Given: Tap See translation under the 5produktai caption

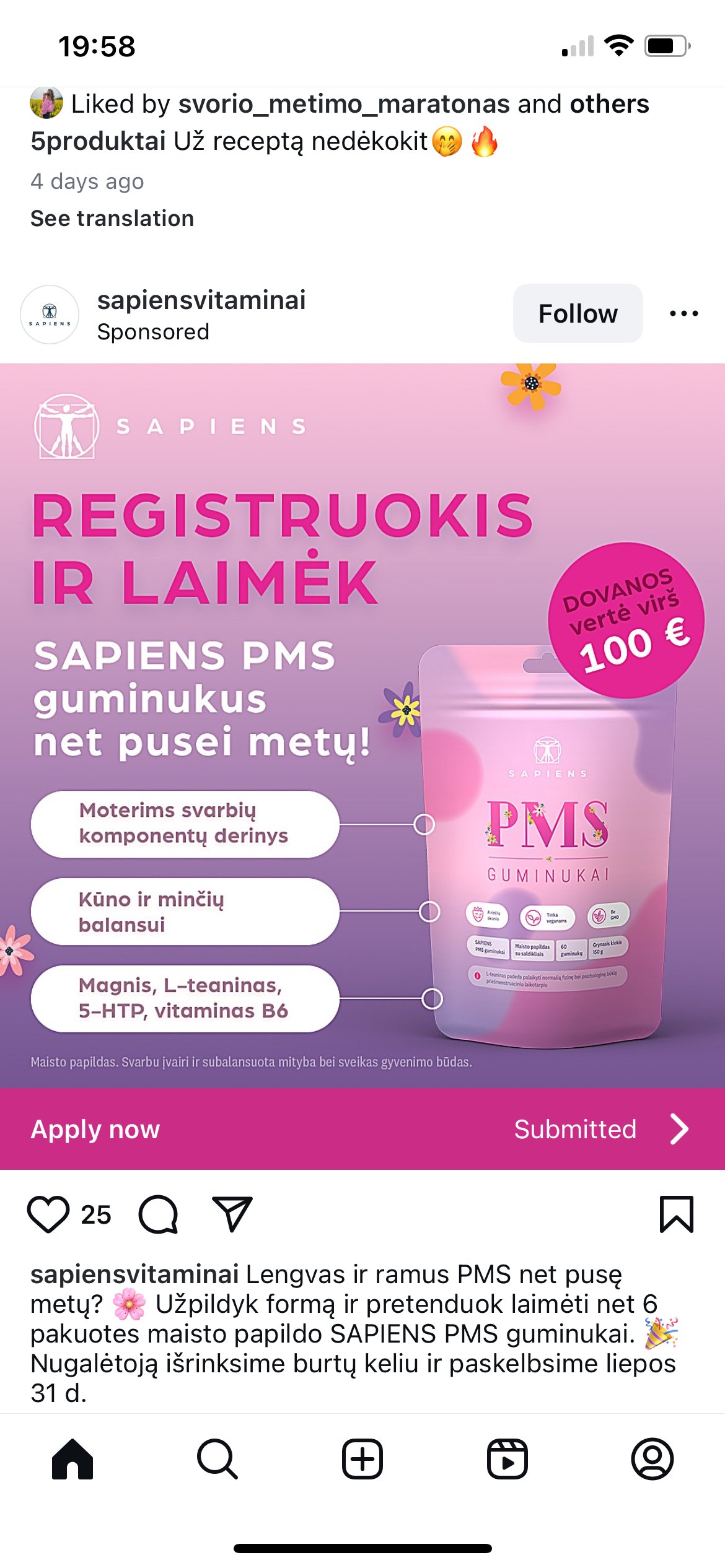Looking at the screenshot, I should point(112,219).
